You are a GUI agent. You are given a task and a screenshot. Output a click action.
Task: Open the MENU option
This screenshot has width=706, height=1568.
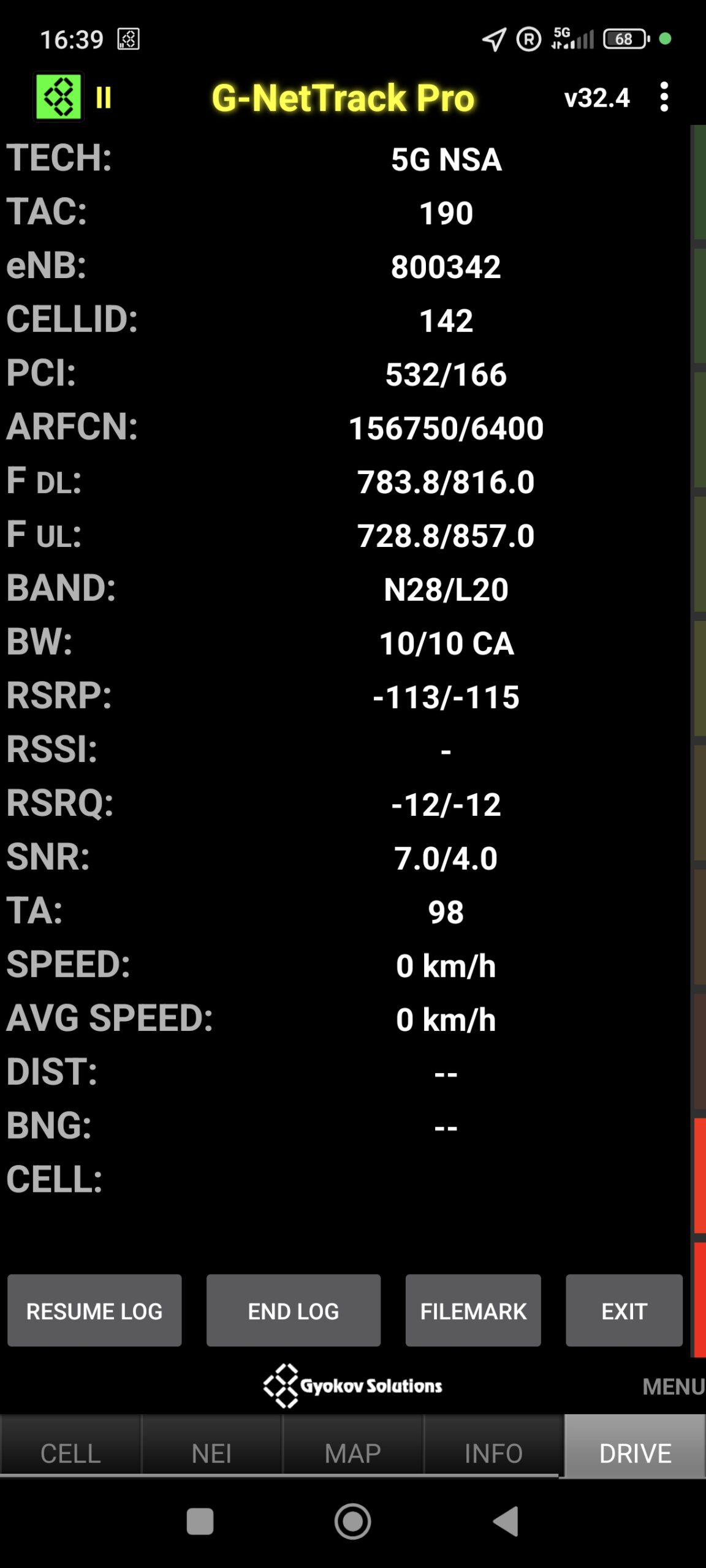(673, 1386)
